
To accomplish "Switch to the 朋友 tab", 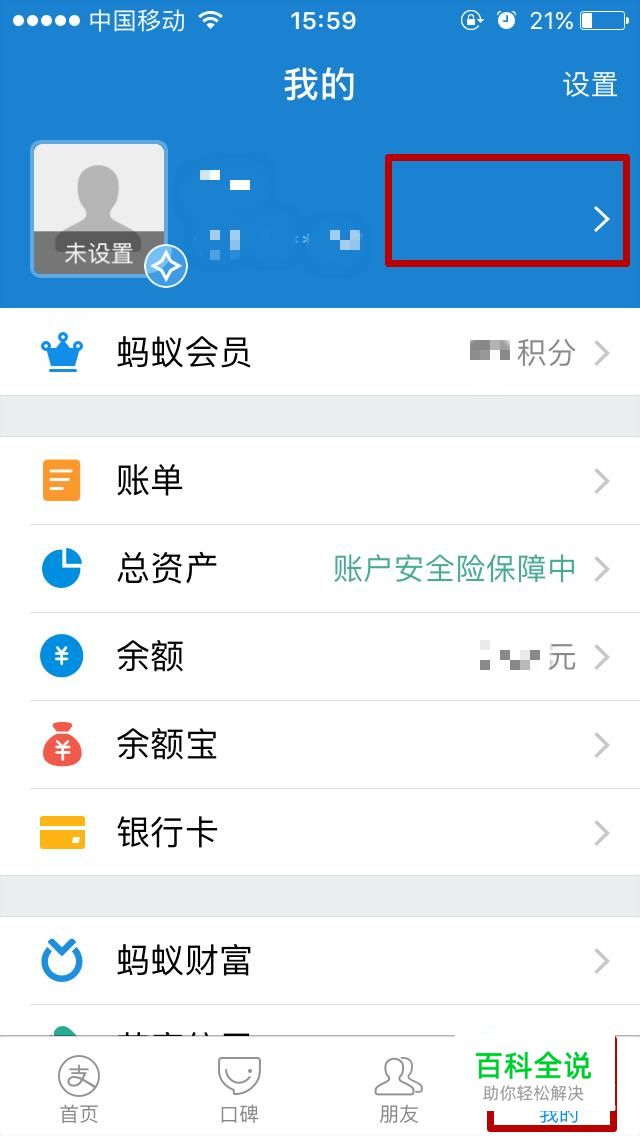I will click(398, 1088).
